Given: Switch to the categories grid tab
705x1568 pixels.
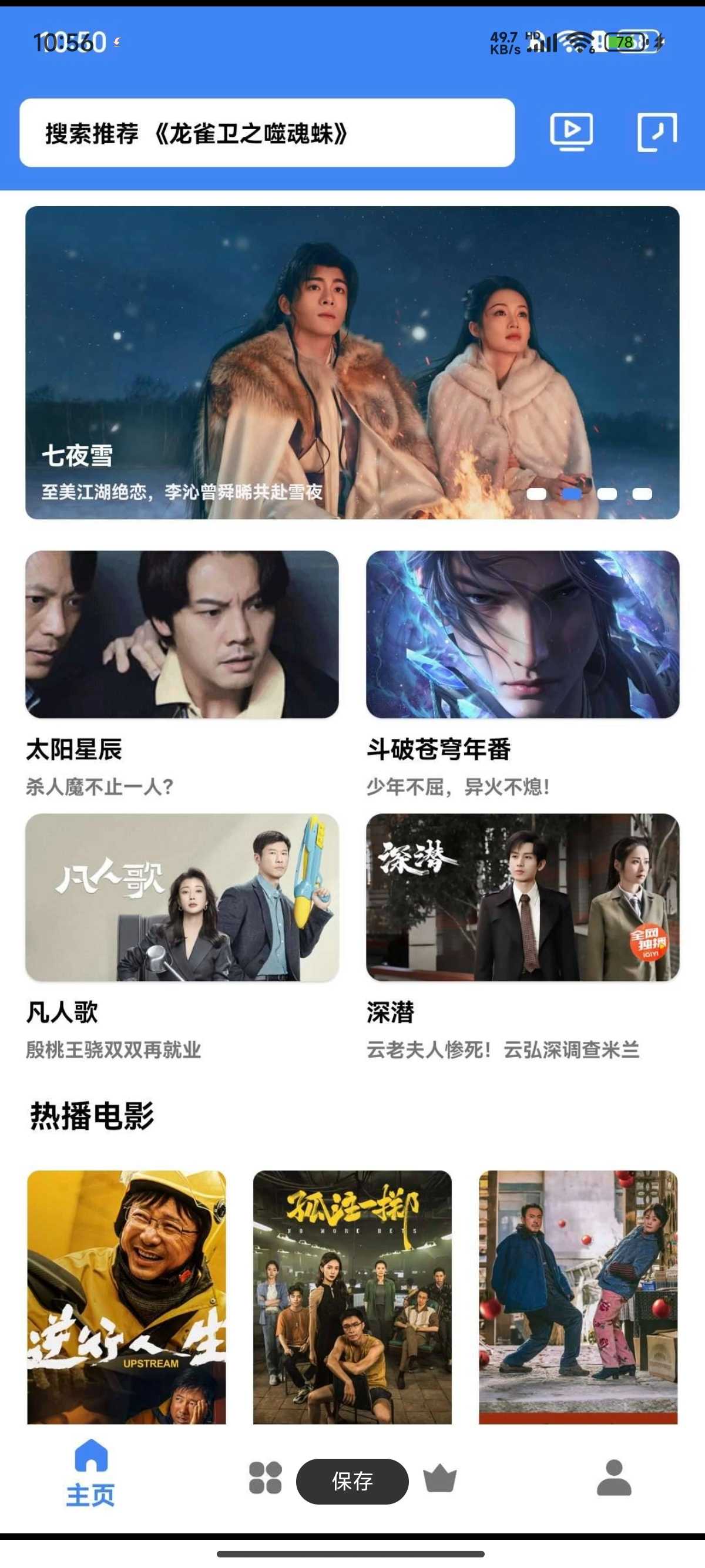Looking at the screenshot, I should pos(266,1478).
